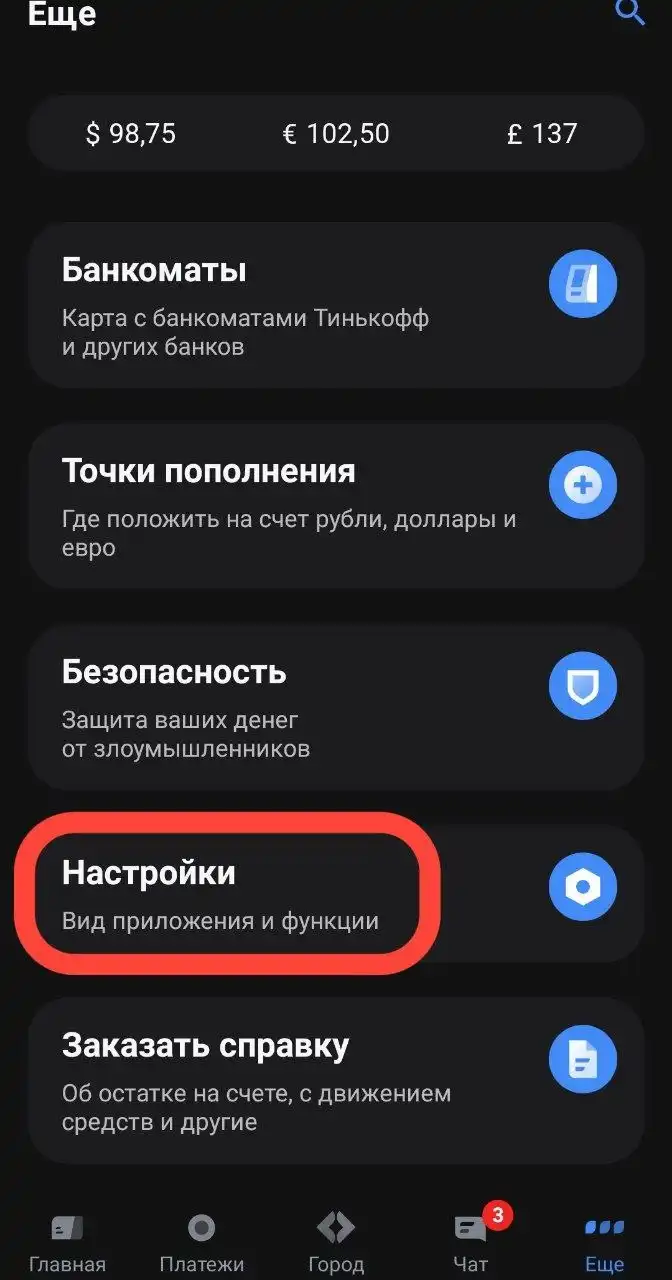This screenshot has width=672, height=1280.
Task: Open the Банкоматы card
Action: click(336, 305)
